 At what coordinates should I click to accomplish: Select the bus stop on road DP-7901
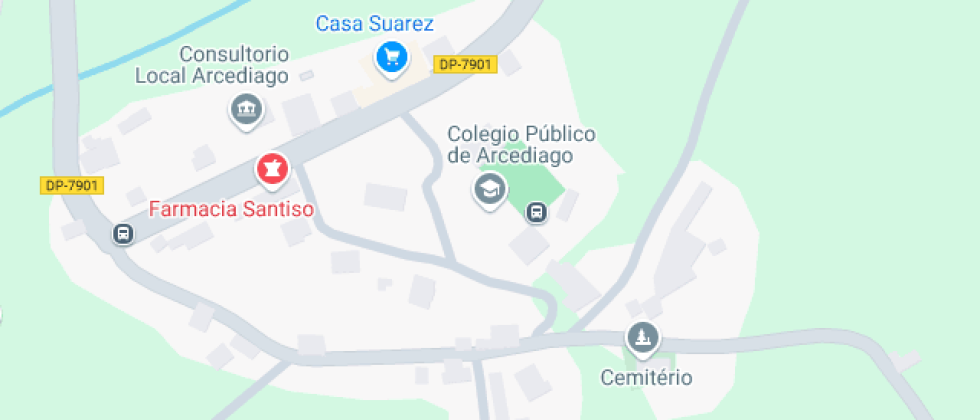click(x=123, y=234)
